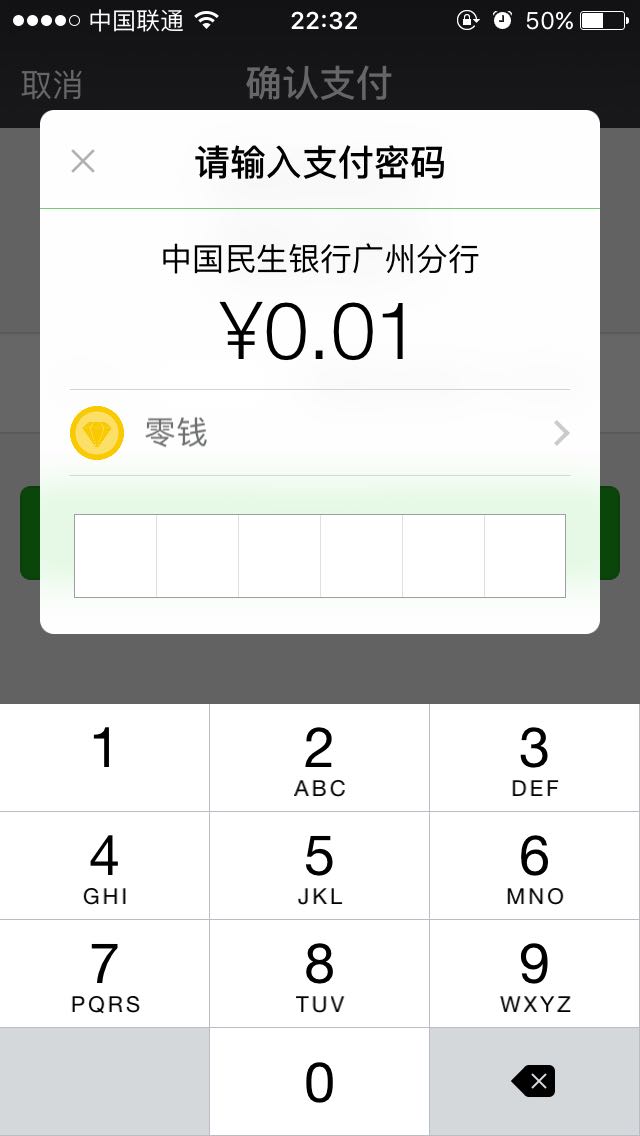Focus the six-digit password entry box
This screenshot has height=1136, width=640.
[320, 556]
